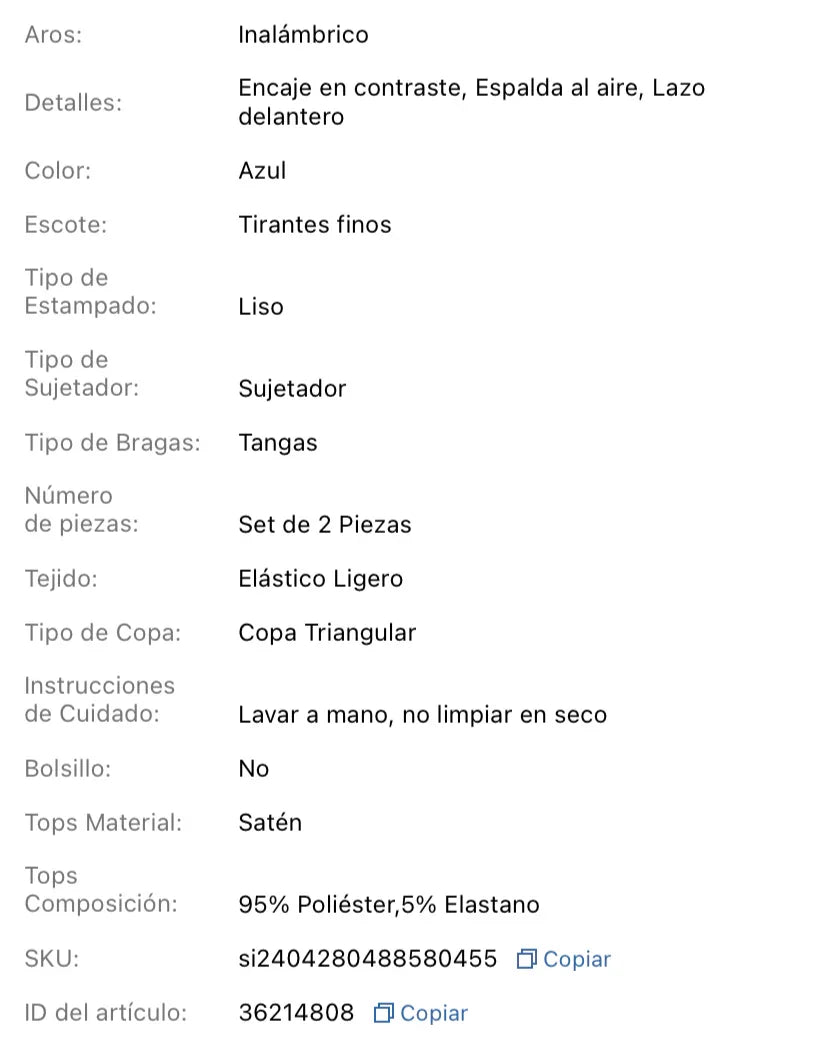This screenshot has height=1039, width=828.
Task: Copy the ID del artículo number
Action: coord(421,1013)
